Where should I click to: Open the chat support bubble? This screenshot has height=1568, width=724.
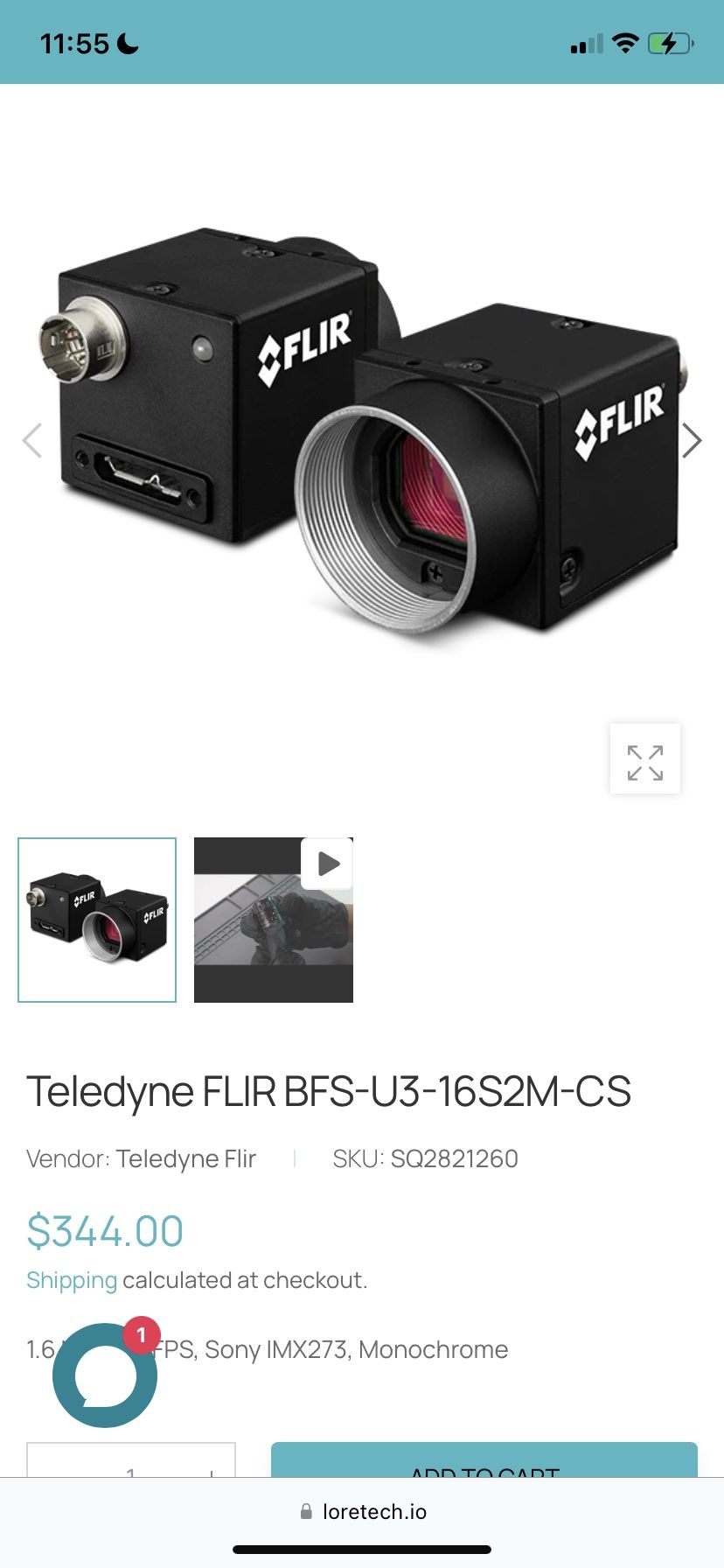click(105, 1375)
